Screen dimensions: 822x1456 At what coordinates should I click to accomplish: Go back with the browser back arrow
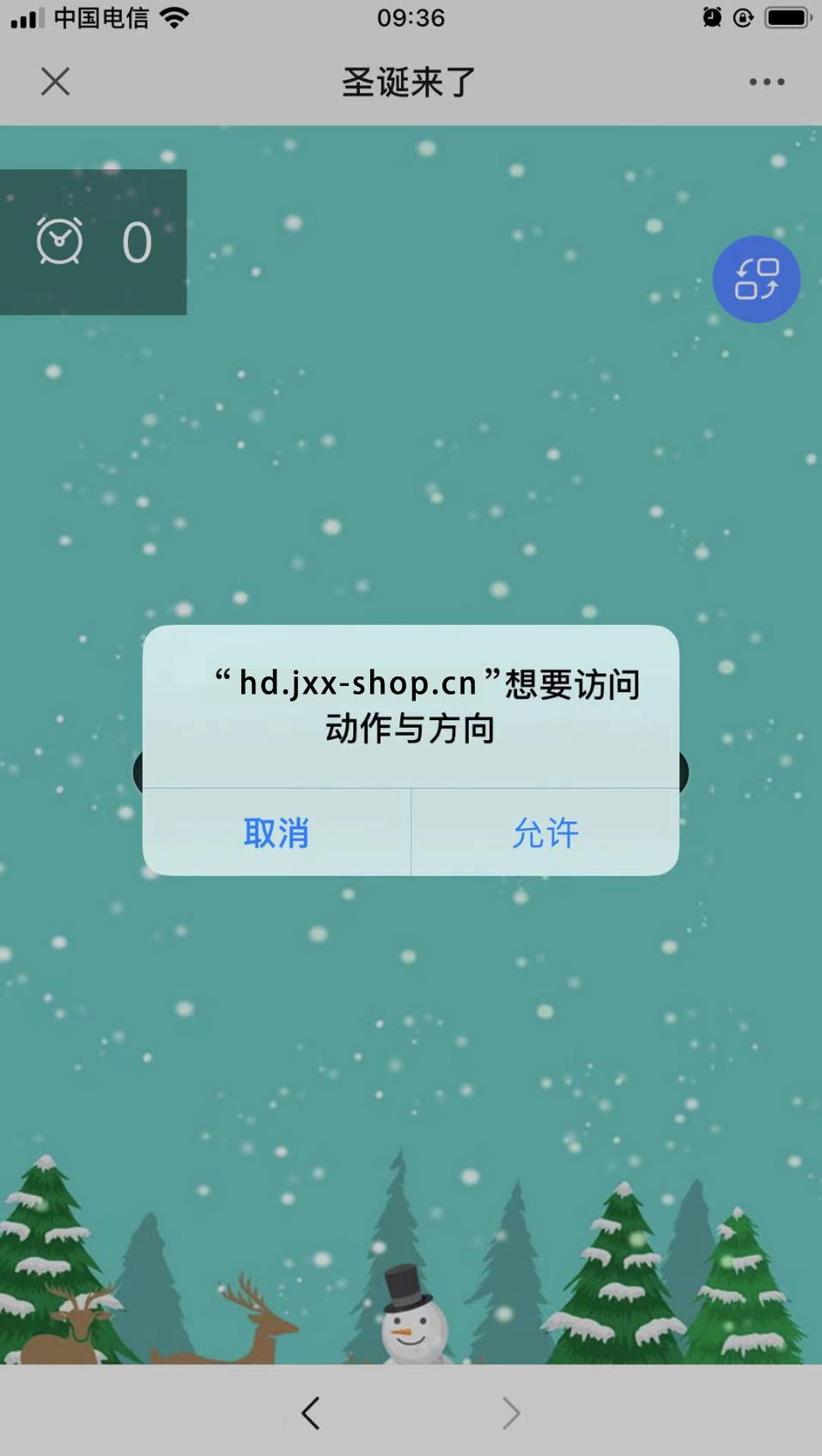pyautogui.click(x=311, y=1412)
